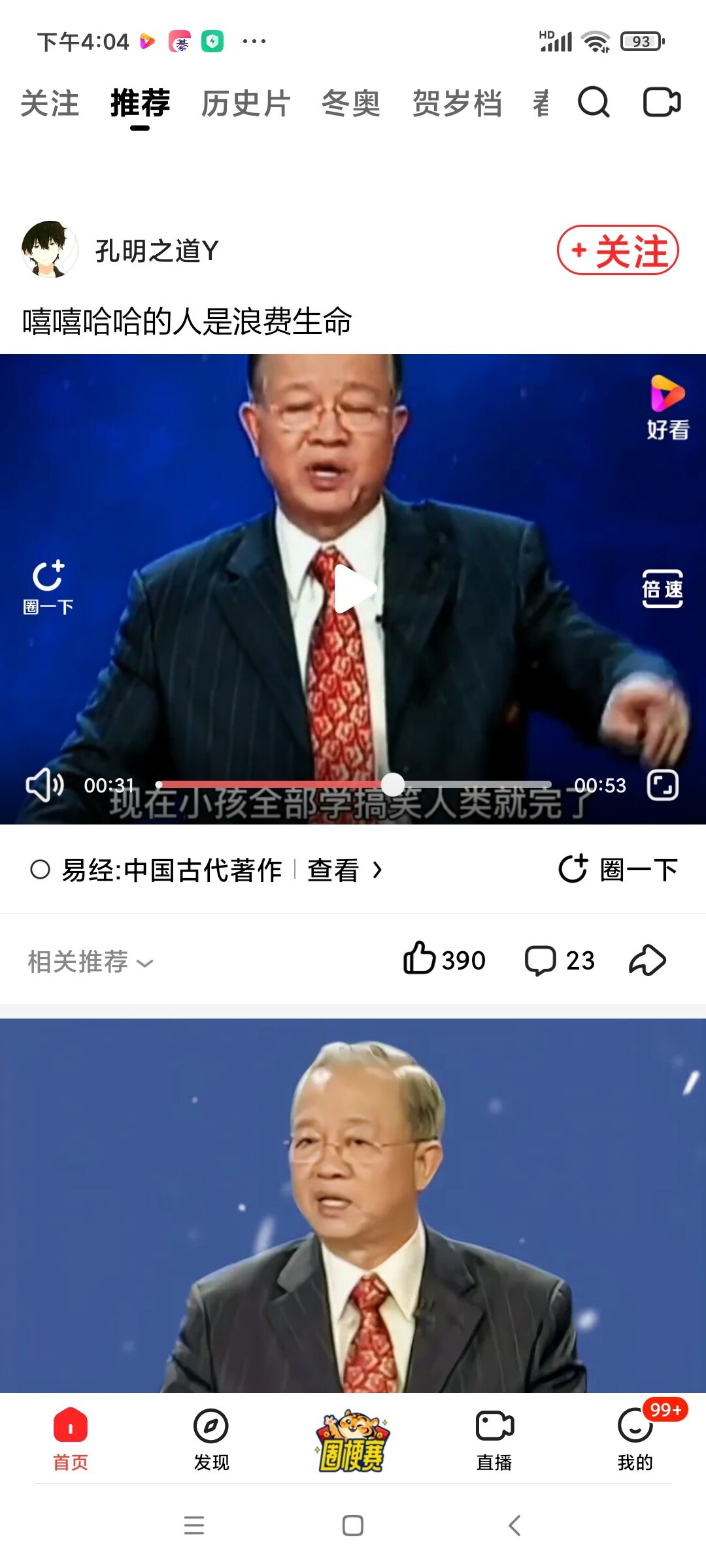Play the paused video
Image resolution: width=706 pixels, height=1568 pixels.
[x=354, y=589]
